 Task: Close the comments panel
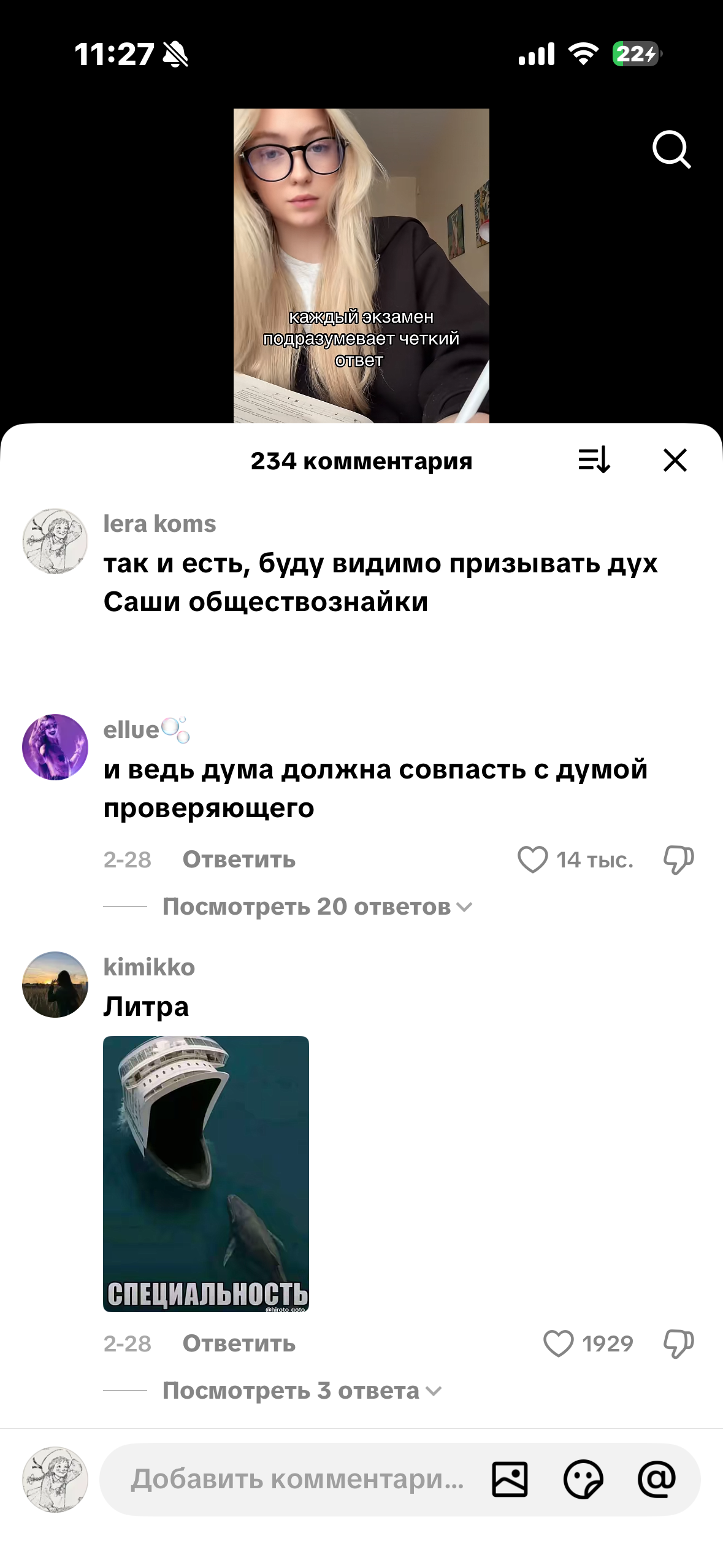(x=675, y=460)
